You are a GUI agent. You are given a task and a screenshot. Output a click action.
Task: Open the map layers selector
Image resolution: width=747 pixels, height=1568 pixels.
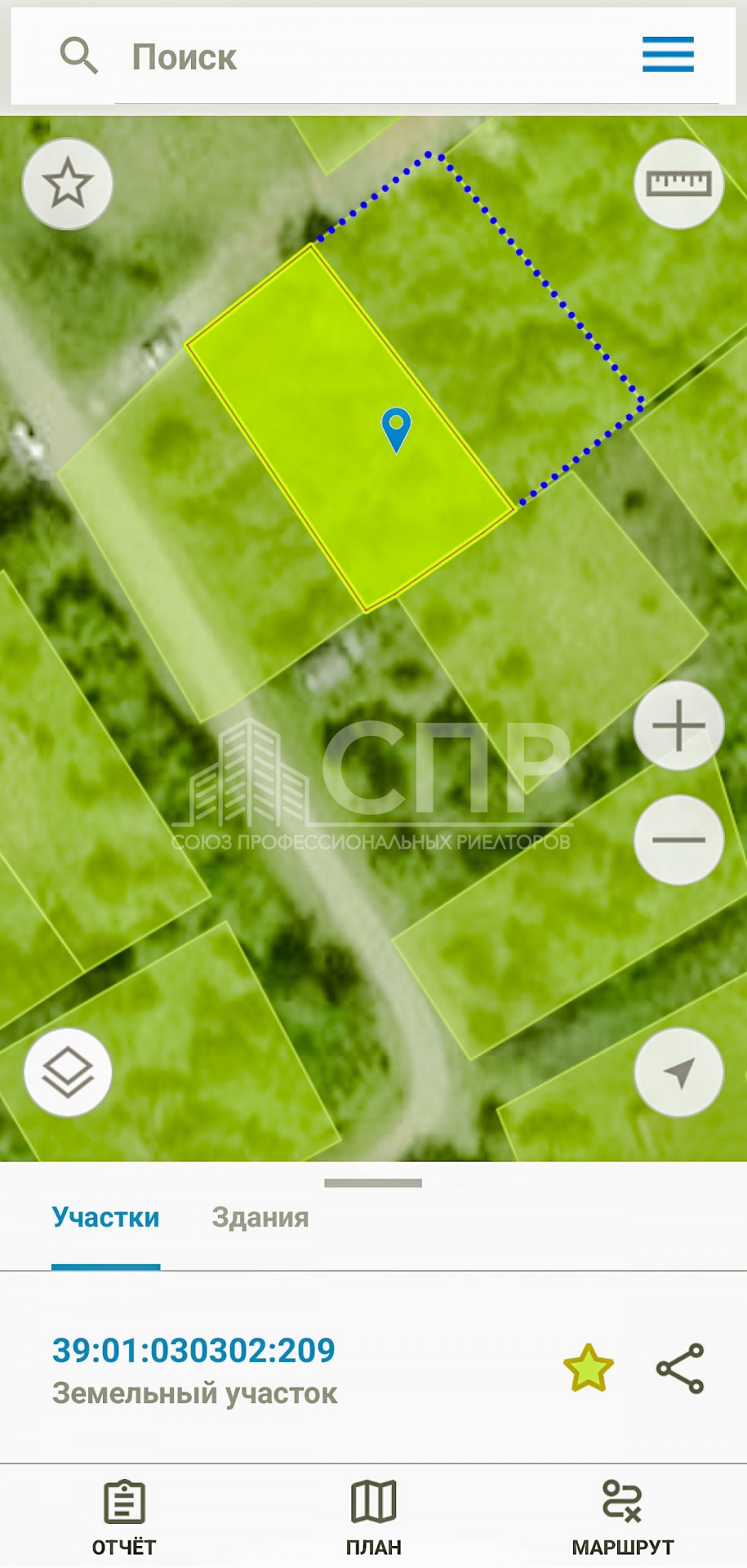[x=68, y=1071]
